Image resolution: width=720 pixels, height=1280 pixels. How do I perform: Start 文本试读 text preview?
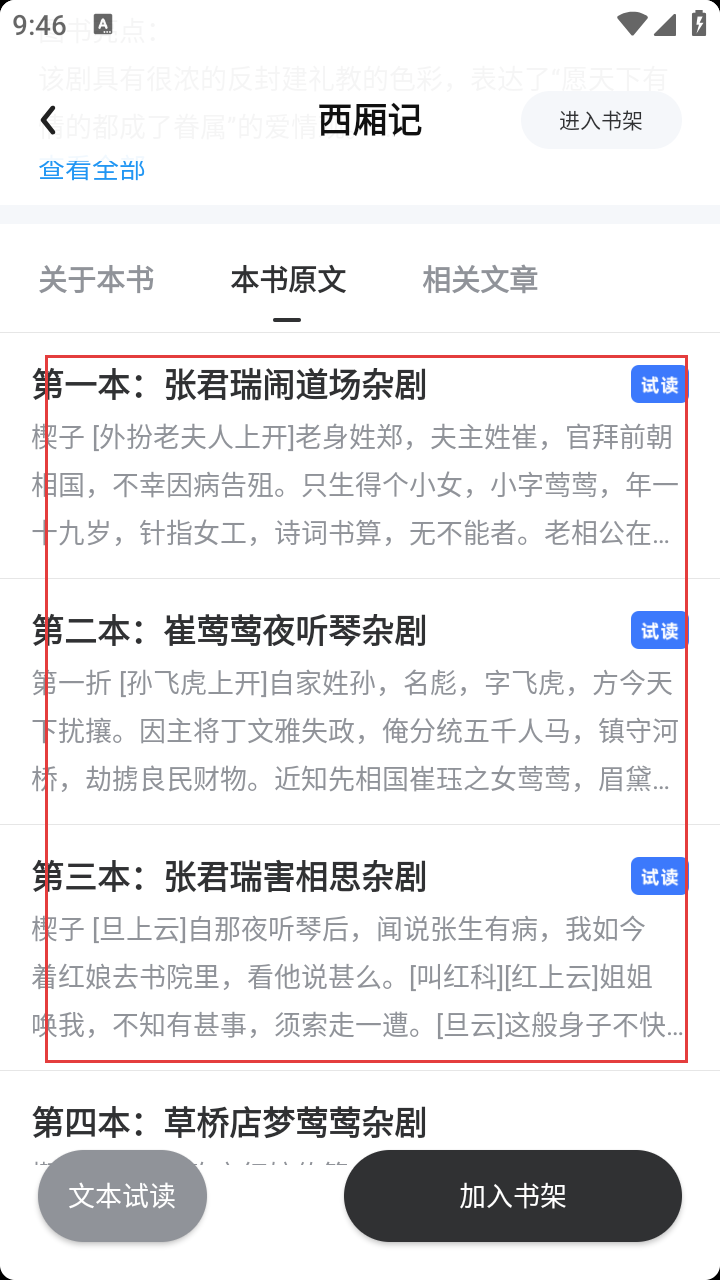click(122, 1196)
